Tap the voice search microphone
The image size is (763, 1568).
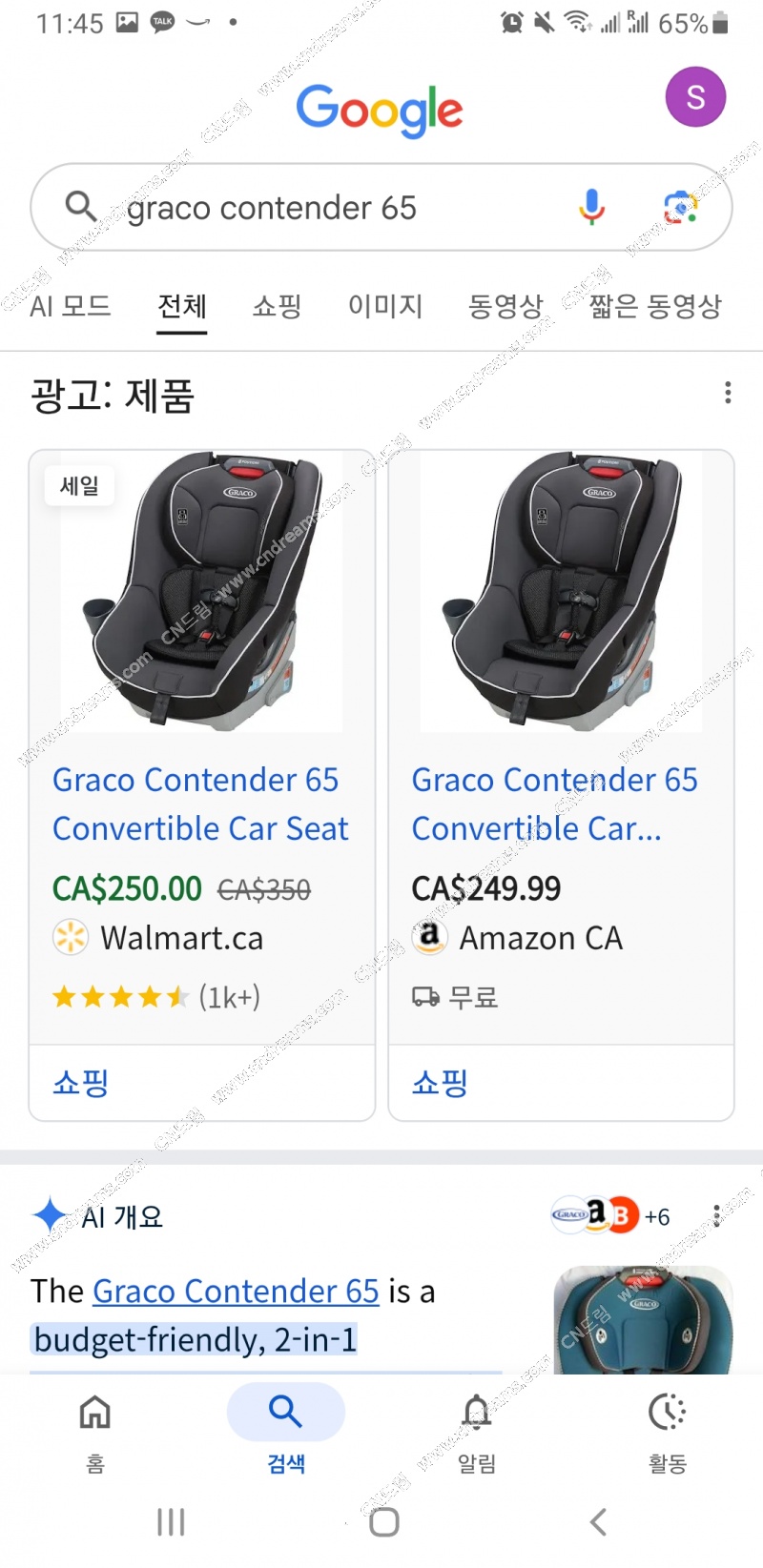pyautogui.click(x=591, y=207)
